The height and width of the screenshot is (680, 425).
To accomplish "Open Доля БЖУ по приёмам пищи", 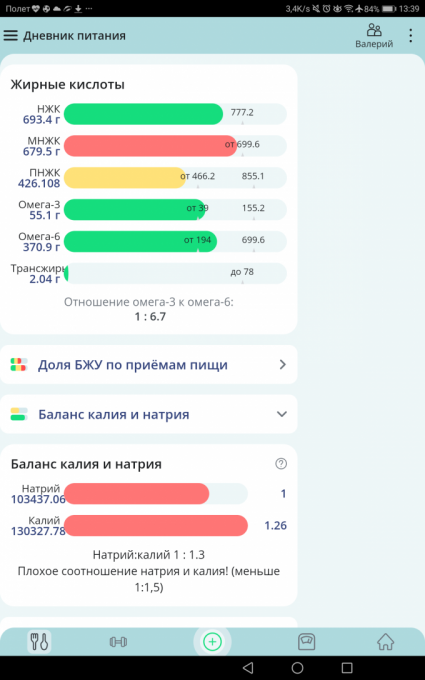I will point(149,365).
